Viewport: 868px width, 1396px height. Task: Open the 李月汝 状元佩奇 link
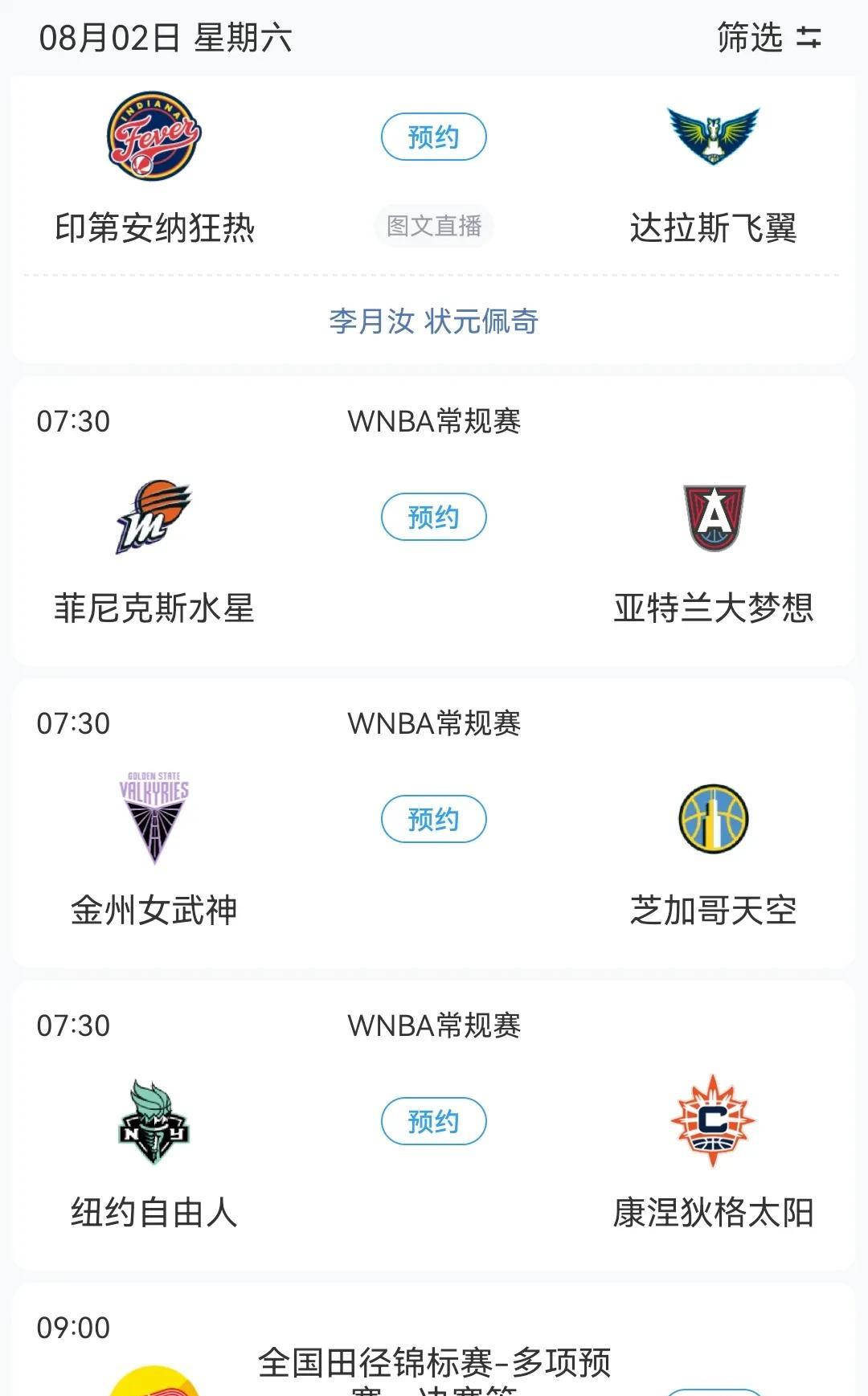(433, 321)
